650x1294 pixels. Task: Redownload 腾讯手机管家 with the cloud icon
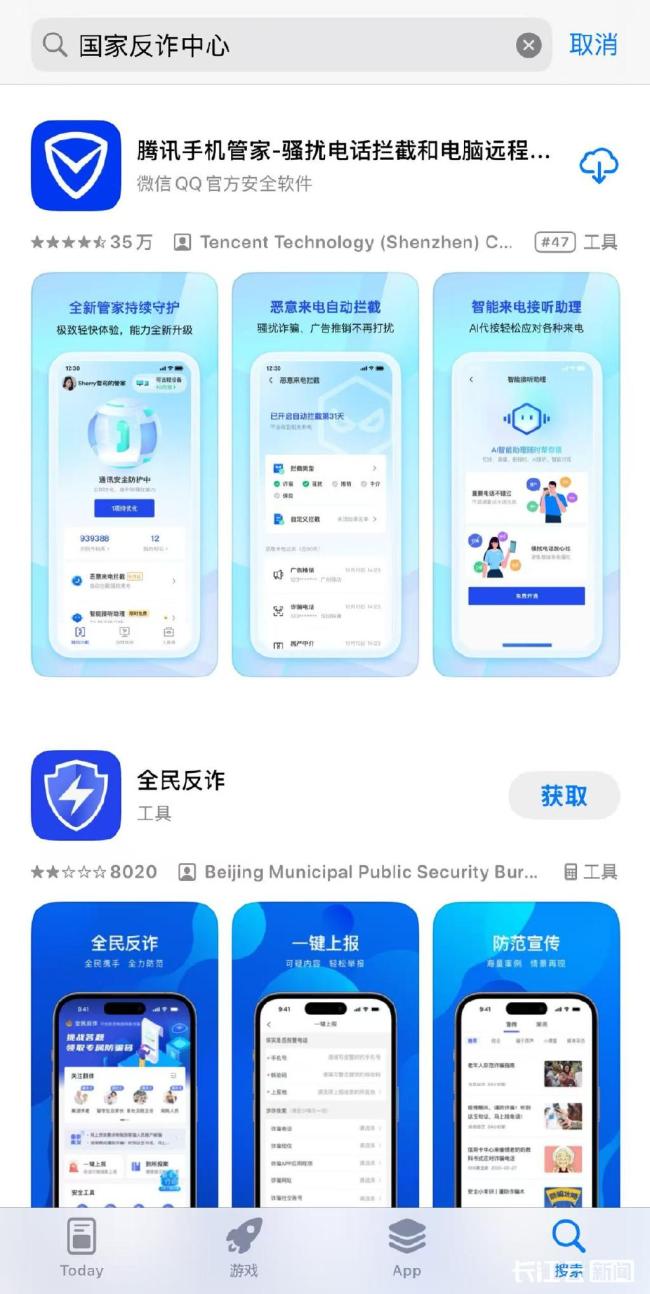(x=598, y=166)
